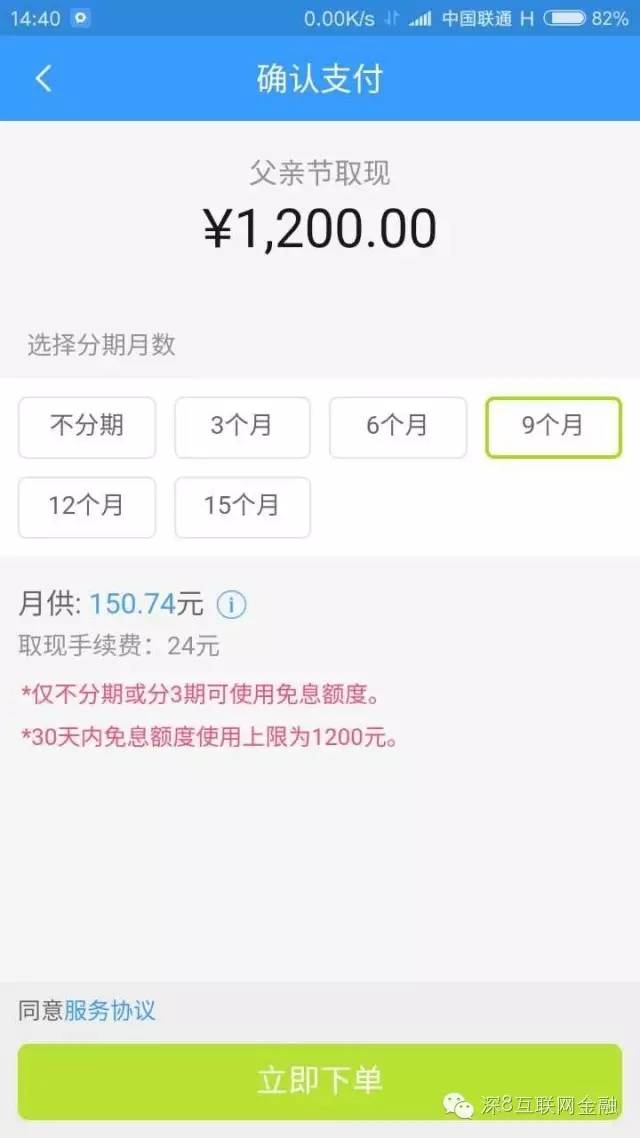Select the 不分期 option
640x1138 pixels.
point(87,427)
